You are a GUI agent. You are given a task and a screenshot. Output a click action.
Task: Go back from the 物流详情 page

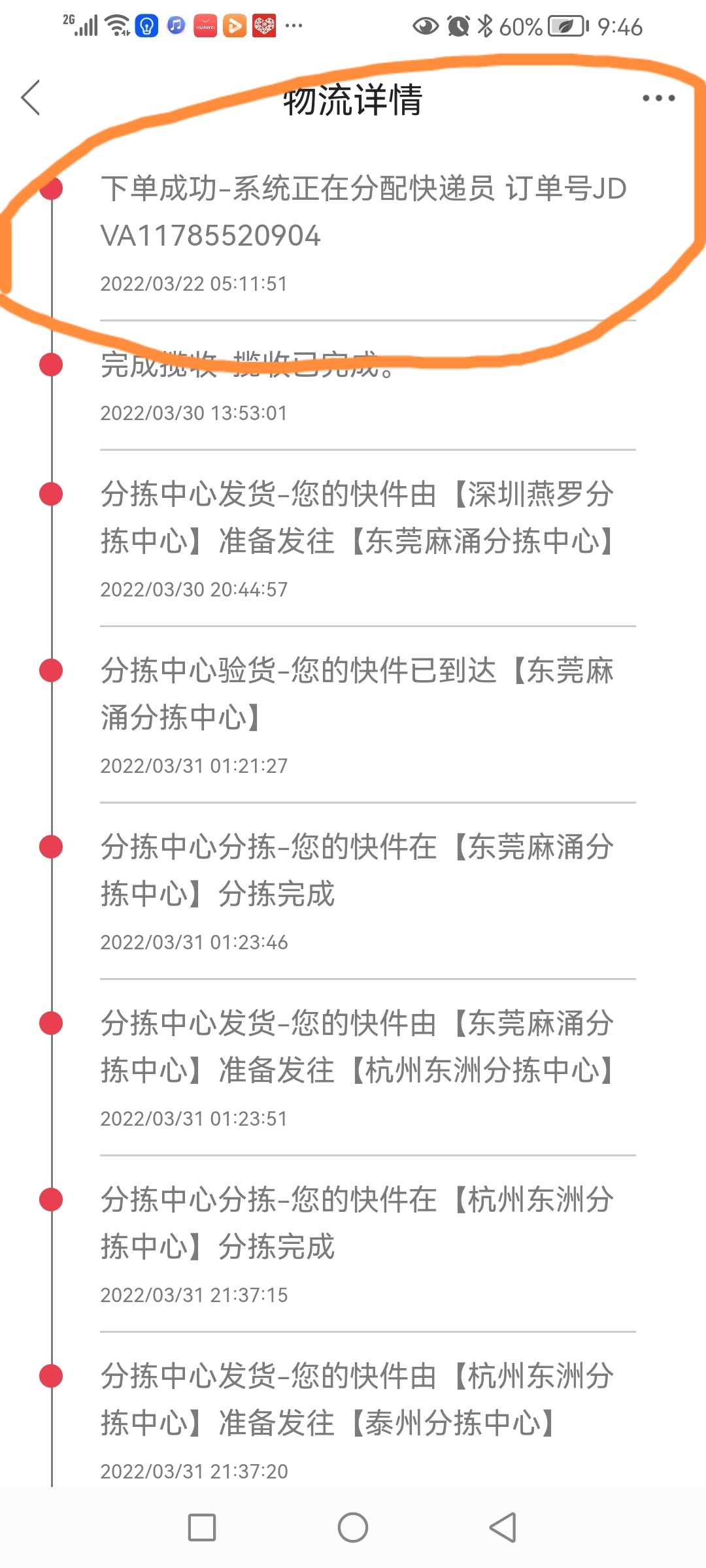[31, 98]
